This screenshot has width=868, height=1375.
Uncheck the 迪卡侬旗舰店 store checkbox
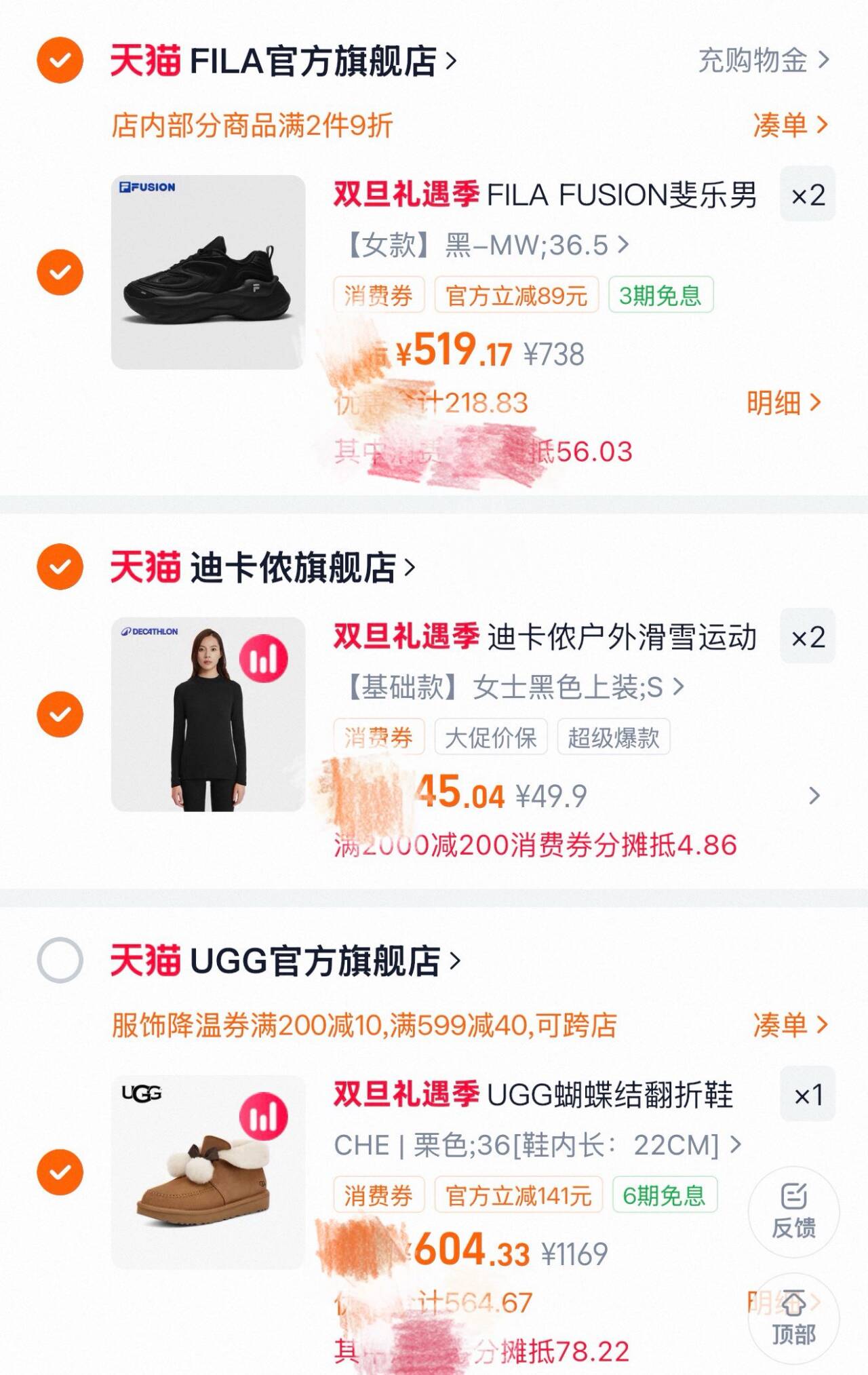click(60, 566)
